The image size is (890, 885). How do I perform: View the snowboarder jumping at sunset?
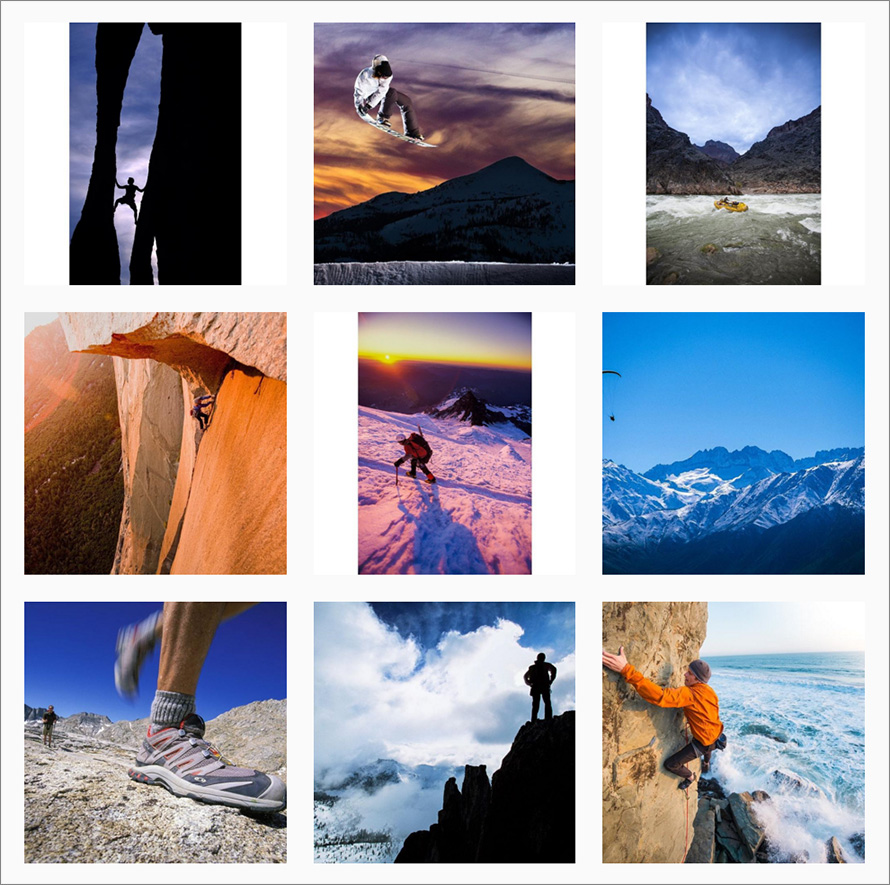coord(444,154)
